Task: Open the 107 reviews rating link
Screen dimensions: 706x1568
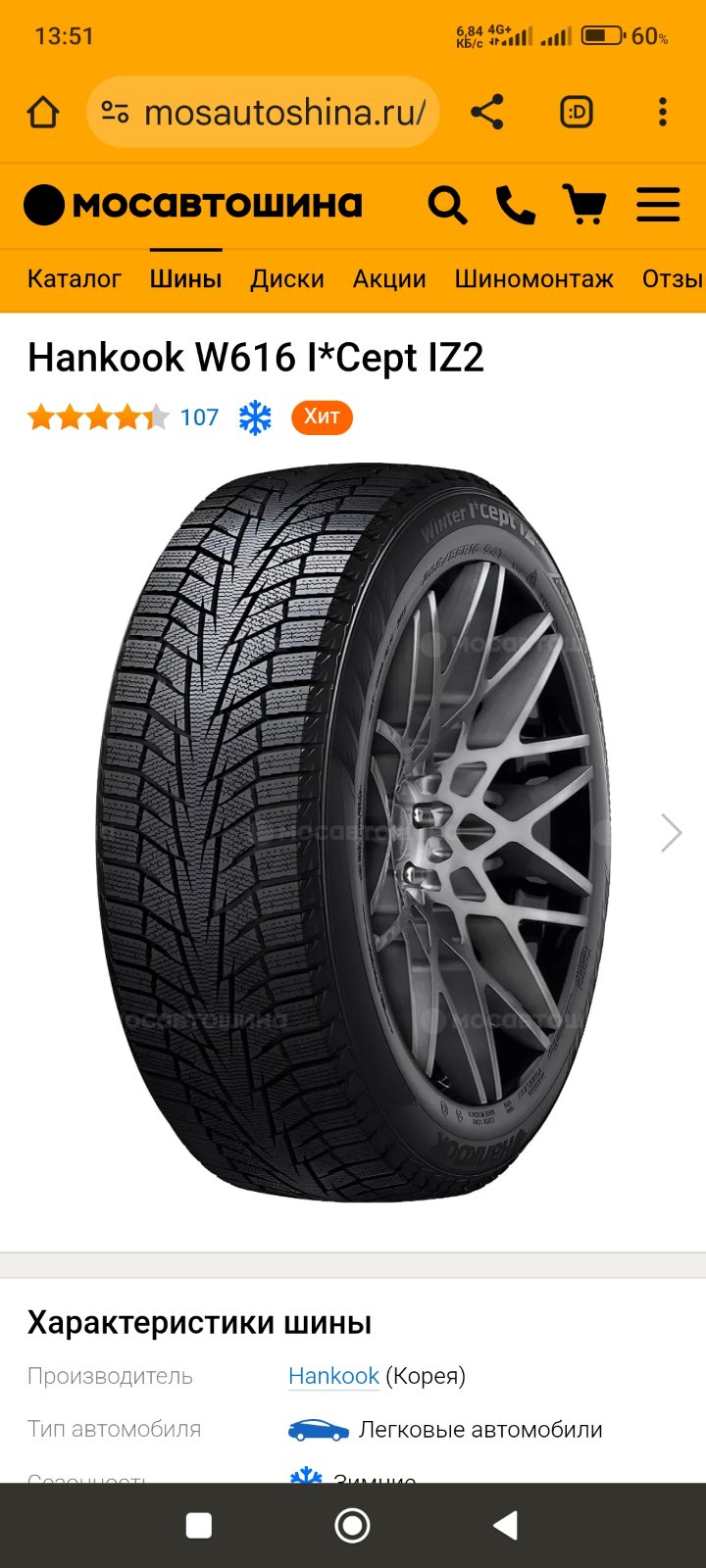Action: 199,417
